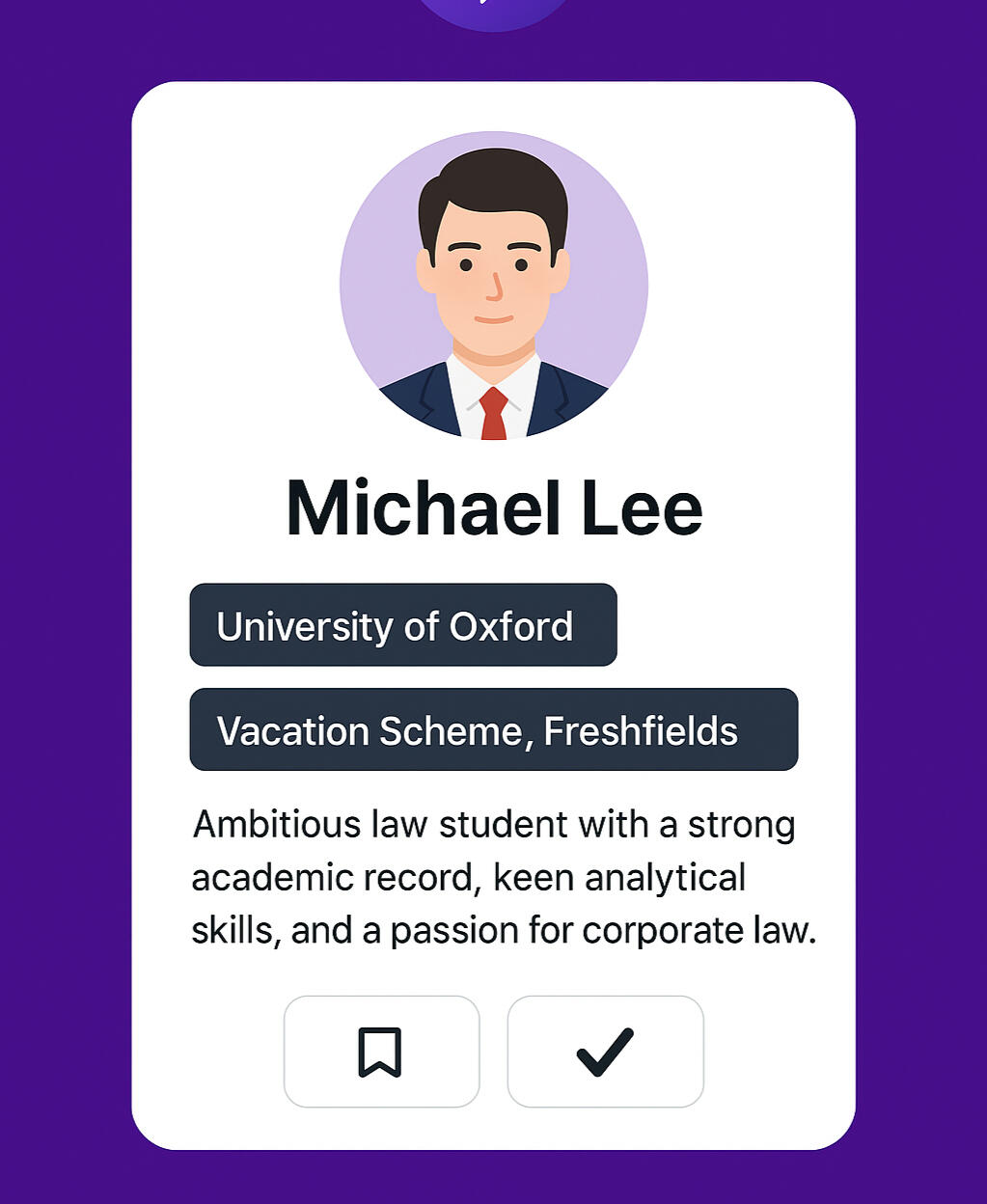Bookmark Michael Lee's profile
Screen dimensions: 987x1204
coord(381,1052)
